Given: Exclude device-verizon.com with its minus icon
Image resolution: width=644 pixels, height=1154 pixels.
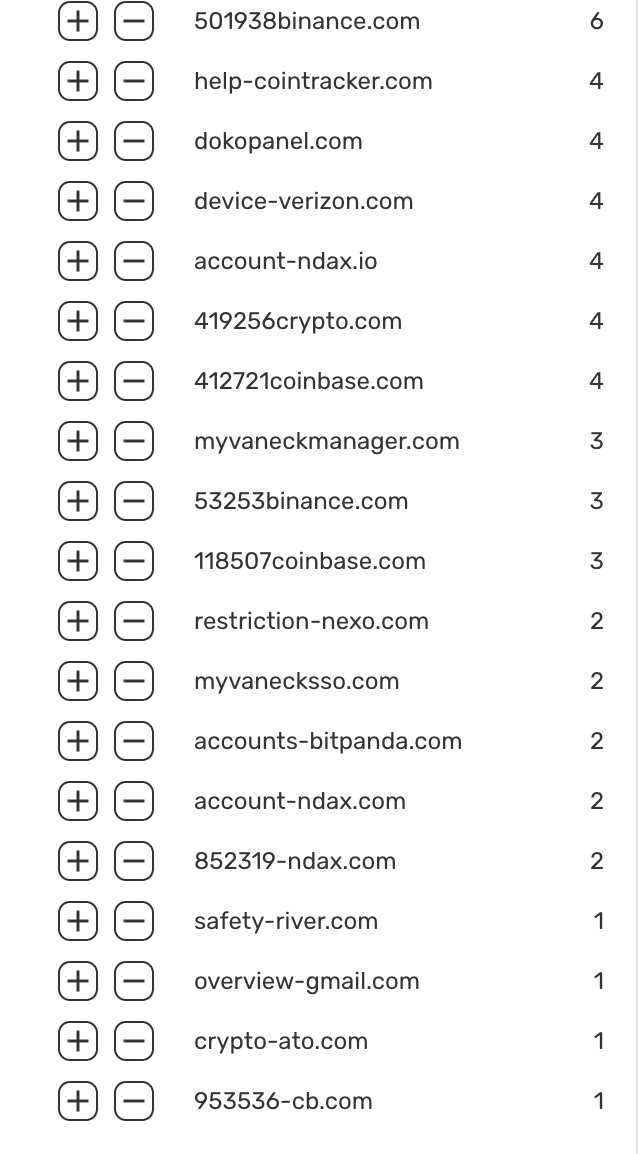Looking at the screenshot, I should (134, 201).
